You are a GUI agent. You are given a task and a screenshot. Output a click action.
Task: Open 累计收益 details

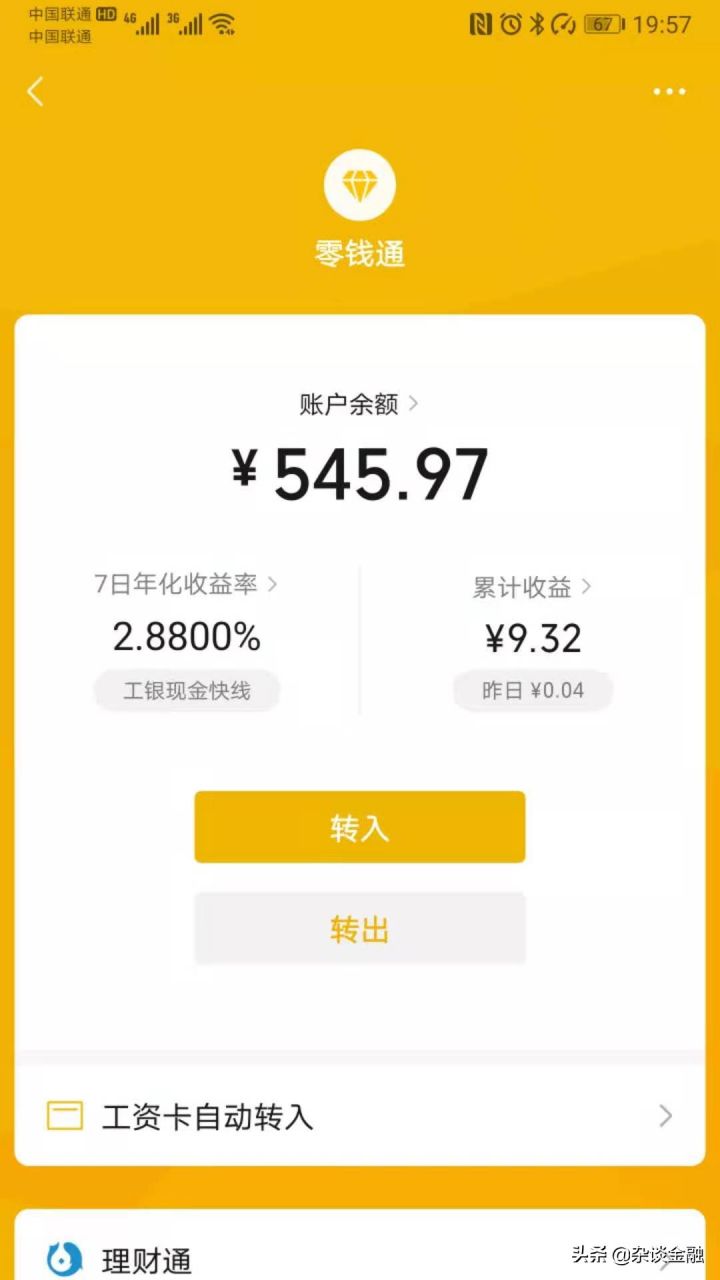pos(532,587)
